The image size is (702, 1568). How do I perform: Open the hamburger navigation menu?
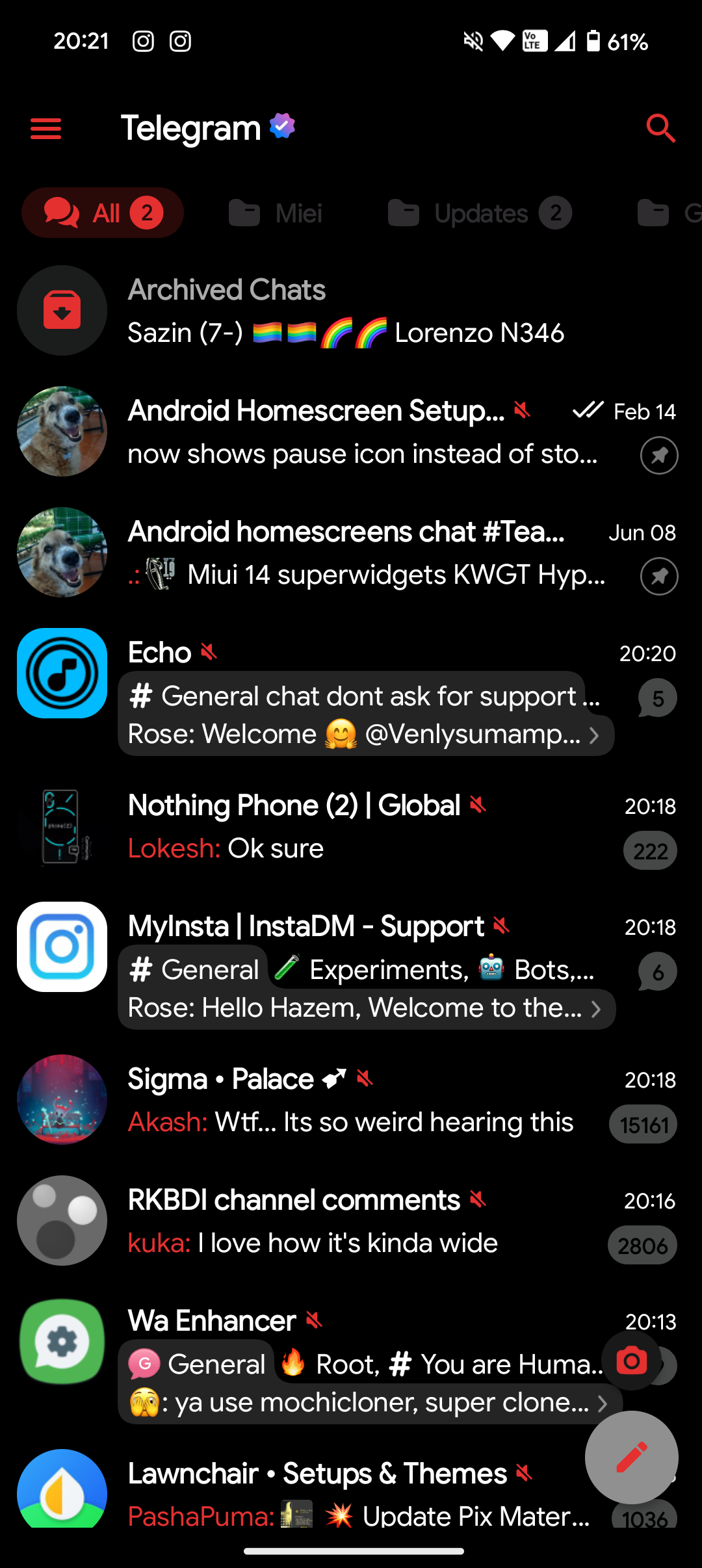(45, 129)
